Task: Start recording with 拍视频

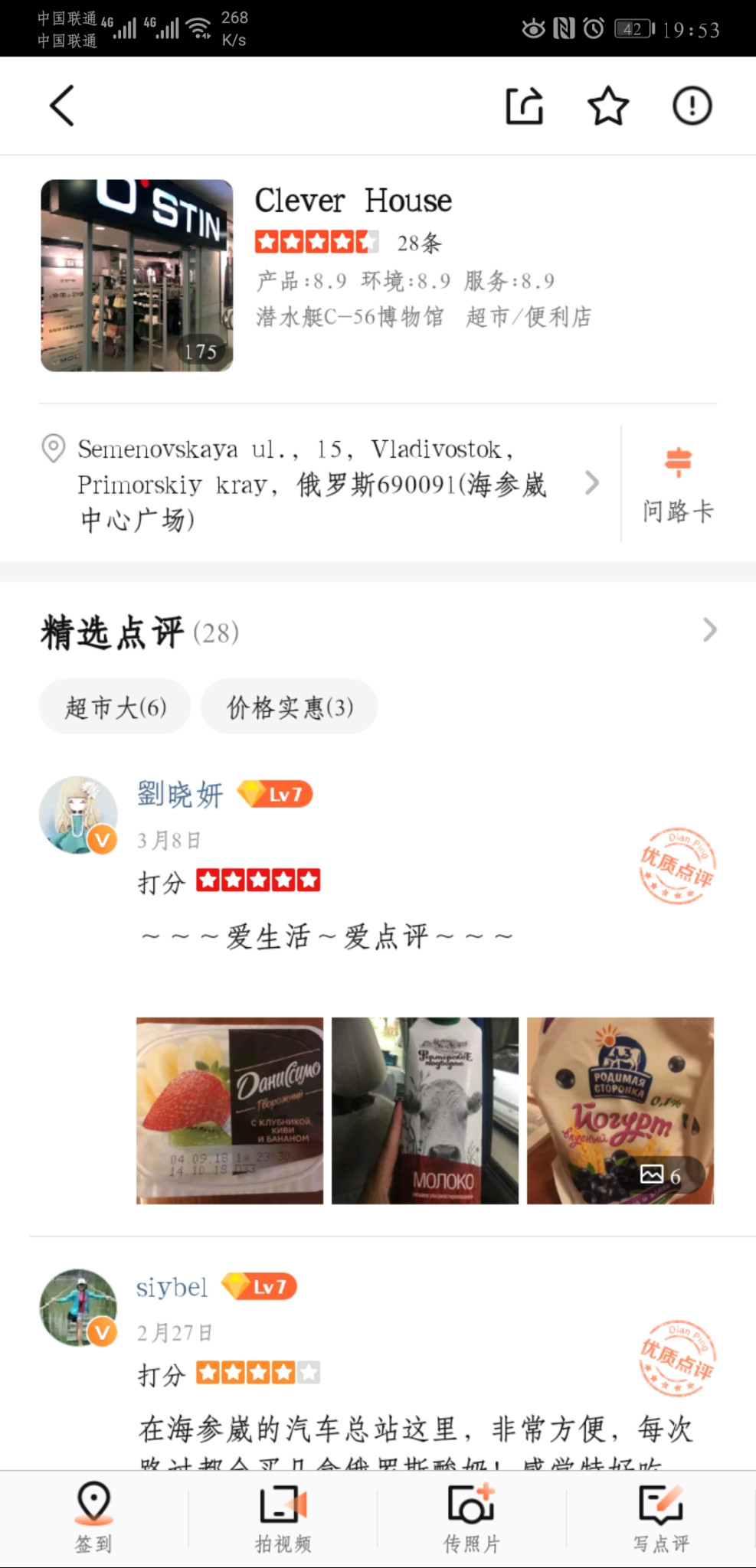Action: (283, 1517)
